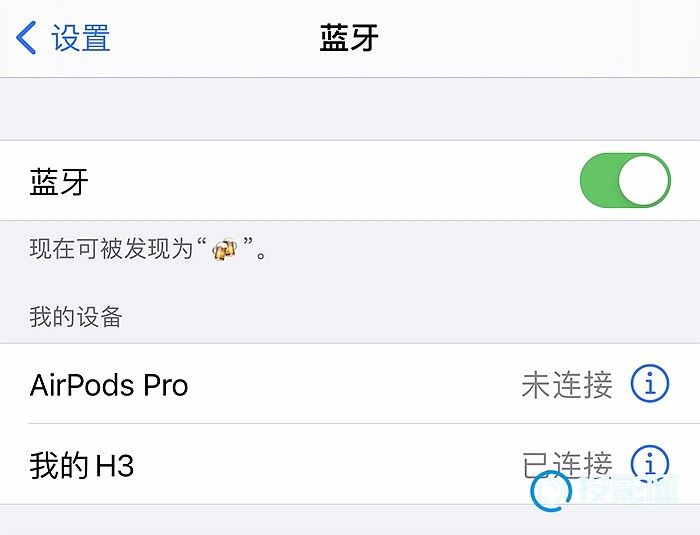Go back to 设置
This screenshot has width=700, height=535.
click(63, 38)
